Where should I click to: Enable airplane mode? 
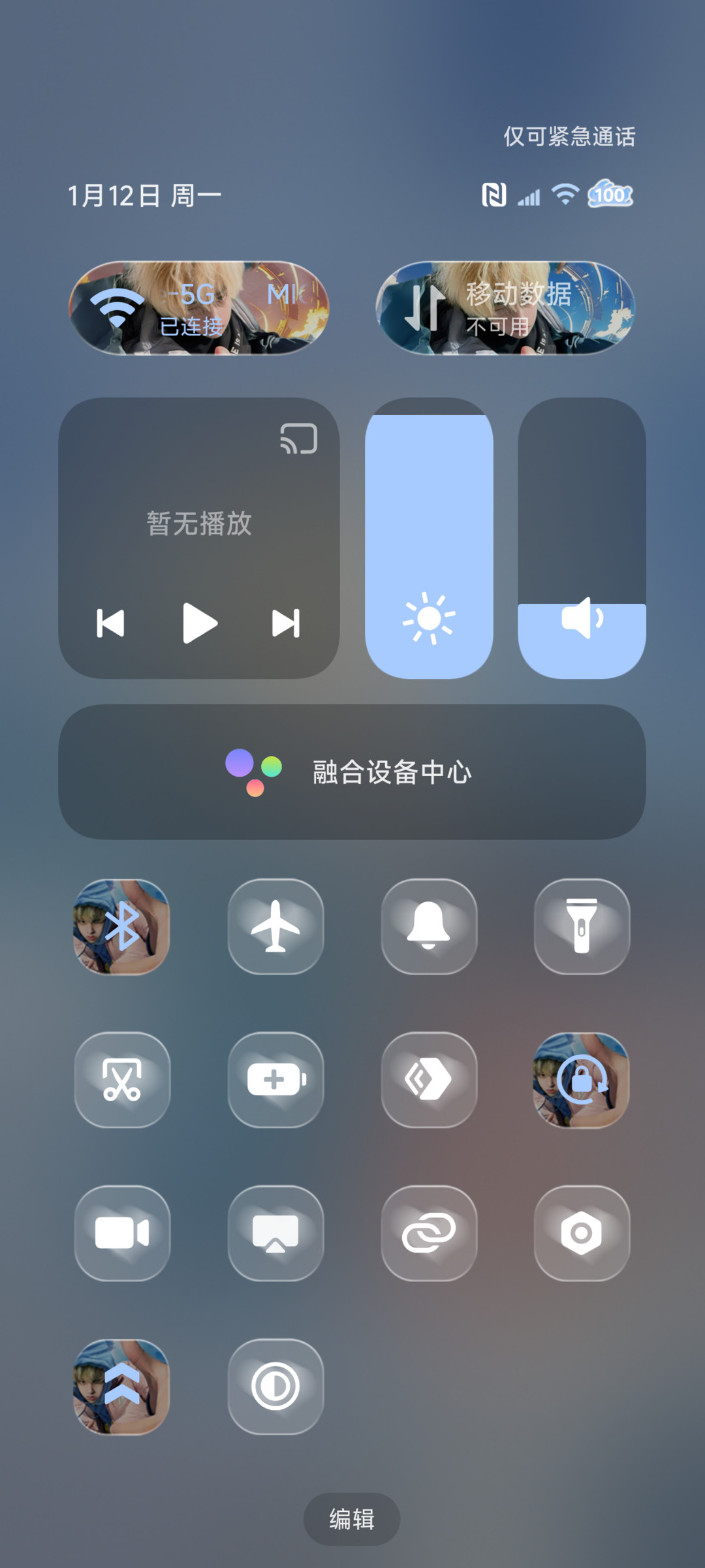point(275,926)
